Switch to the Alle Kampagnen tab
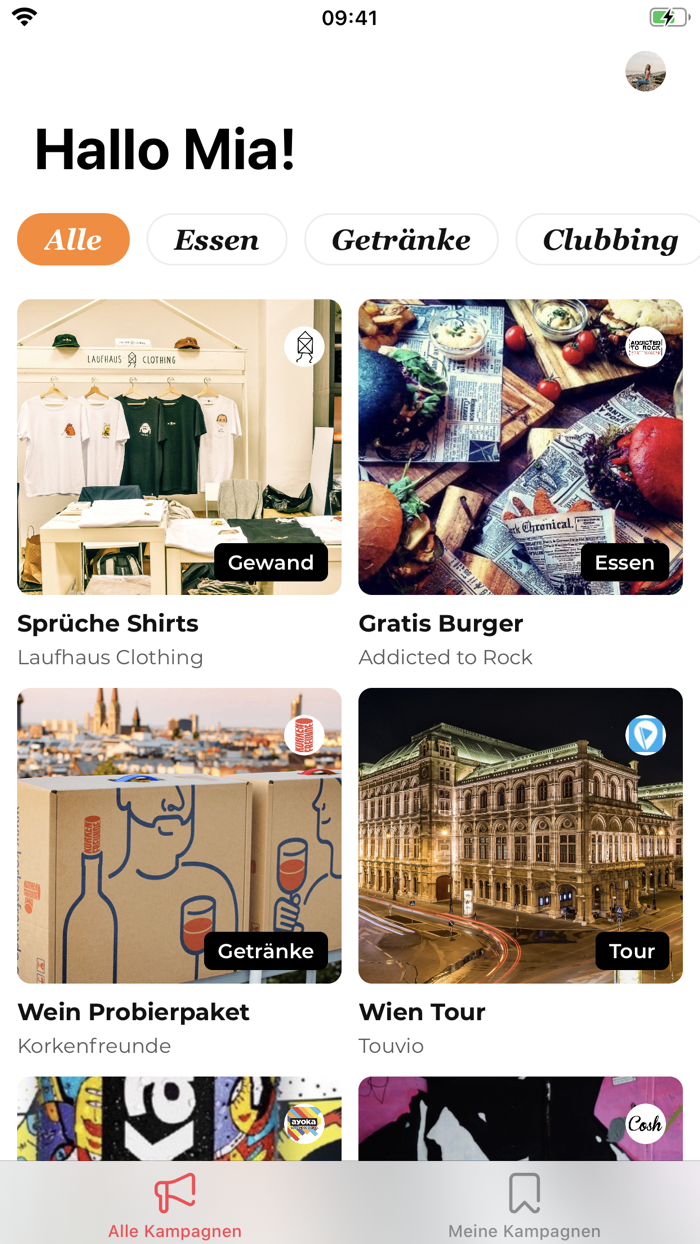700x1244 pixels. [x=175, y=1205]
